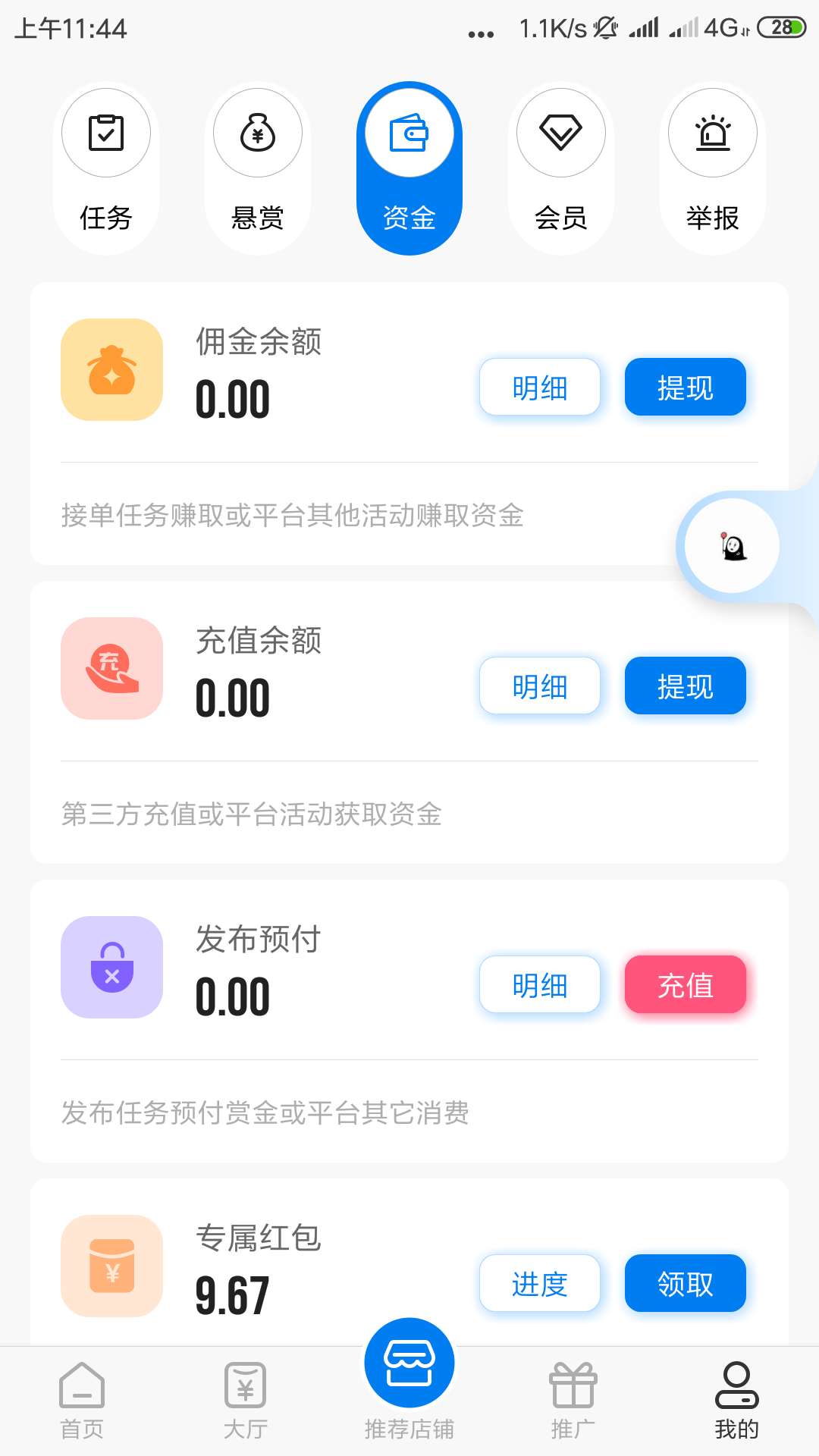
Task: Tap the 我的 bottom tab
Action: 737,1401
